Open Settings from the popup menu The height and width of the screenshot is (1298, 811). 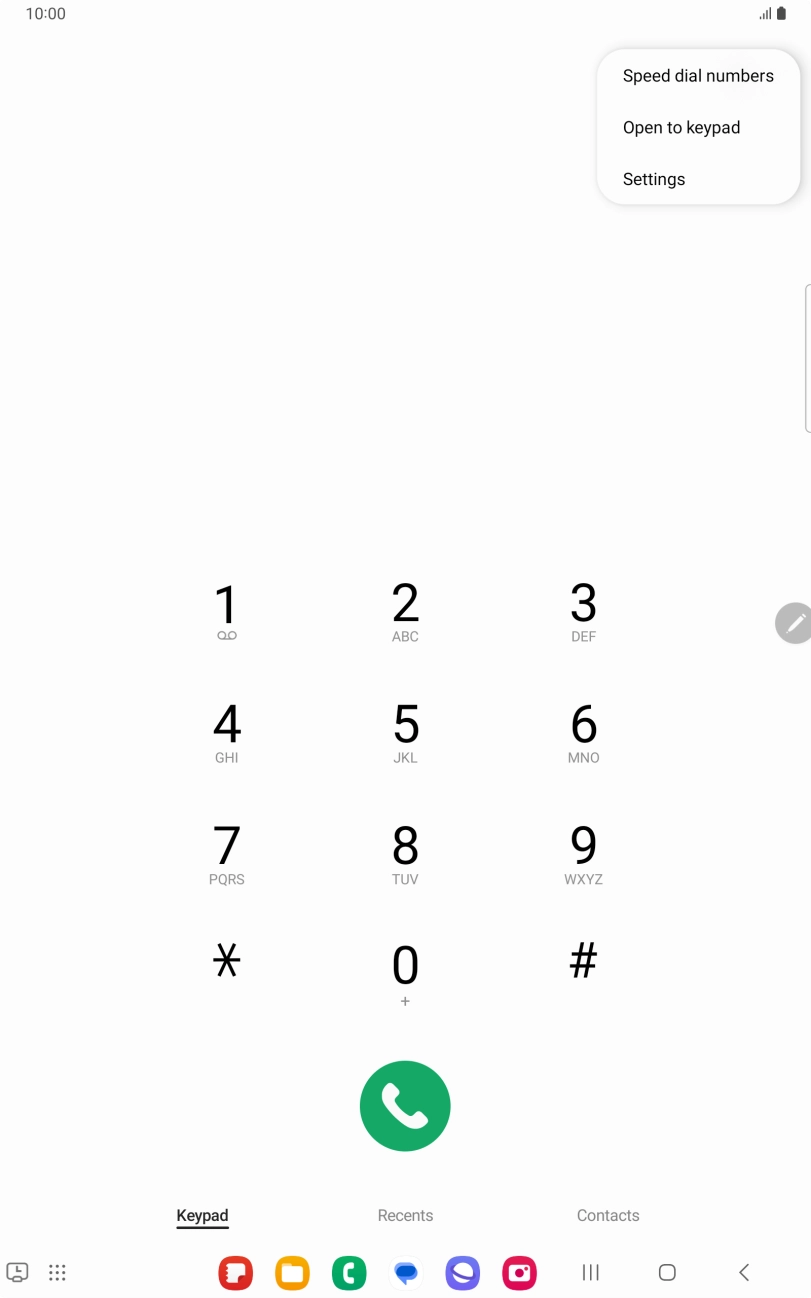click(654, 180)
